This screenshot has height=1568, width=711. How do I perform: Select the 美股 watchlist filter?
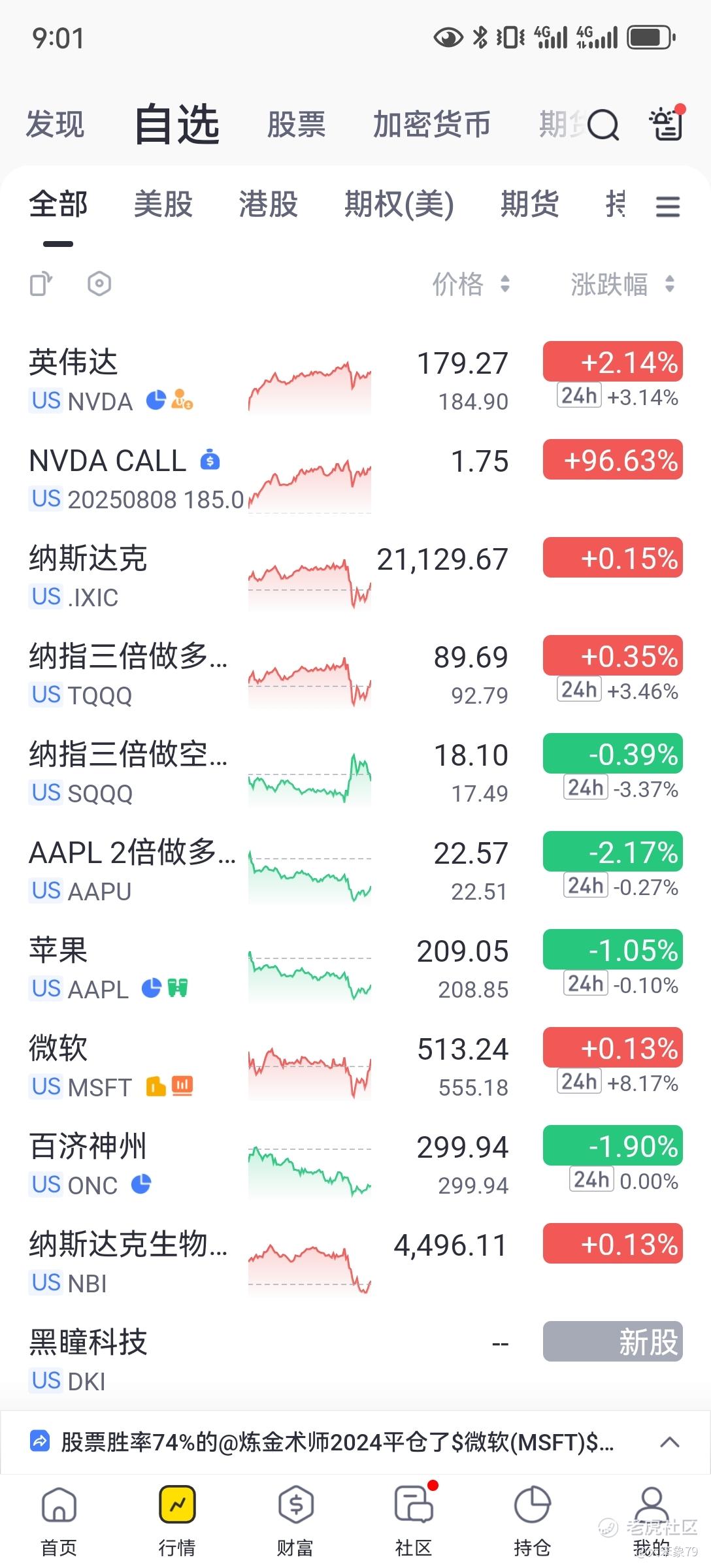(163, 204)
